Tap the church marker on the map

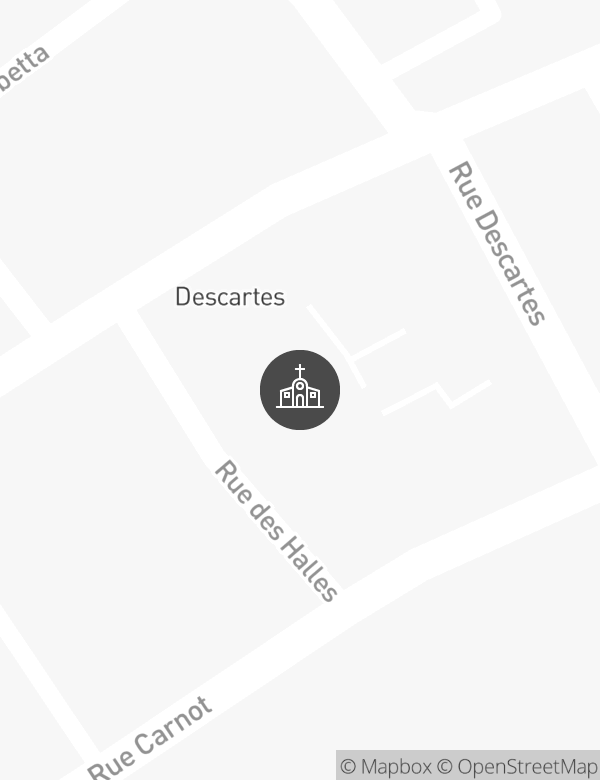(x=300, y=390)
